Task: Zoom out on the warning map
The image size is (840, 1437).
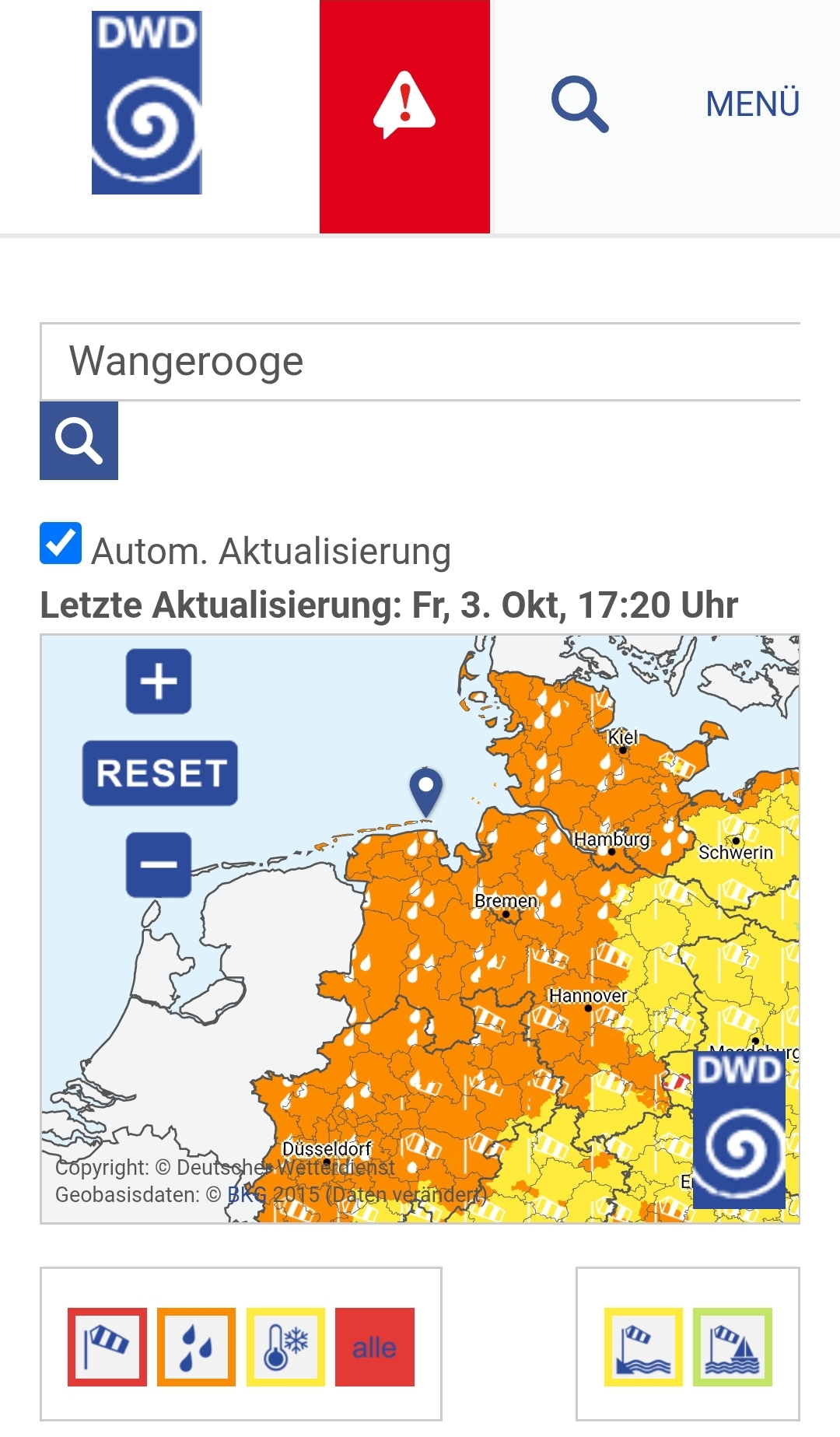Action: pyautogui.click(x=159, y=864)
